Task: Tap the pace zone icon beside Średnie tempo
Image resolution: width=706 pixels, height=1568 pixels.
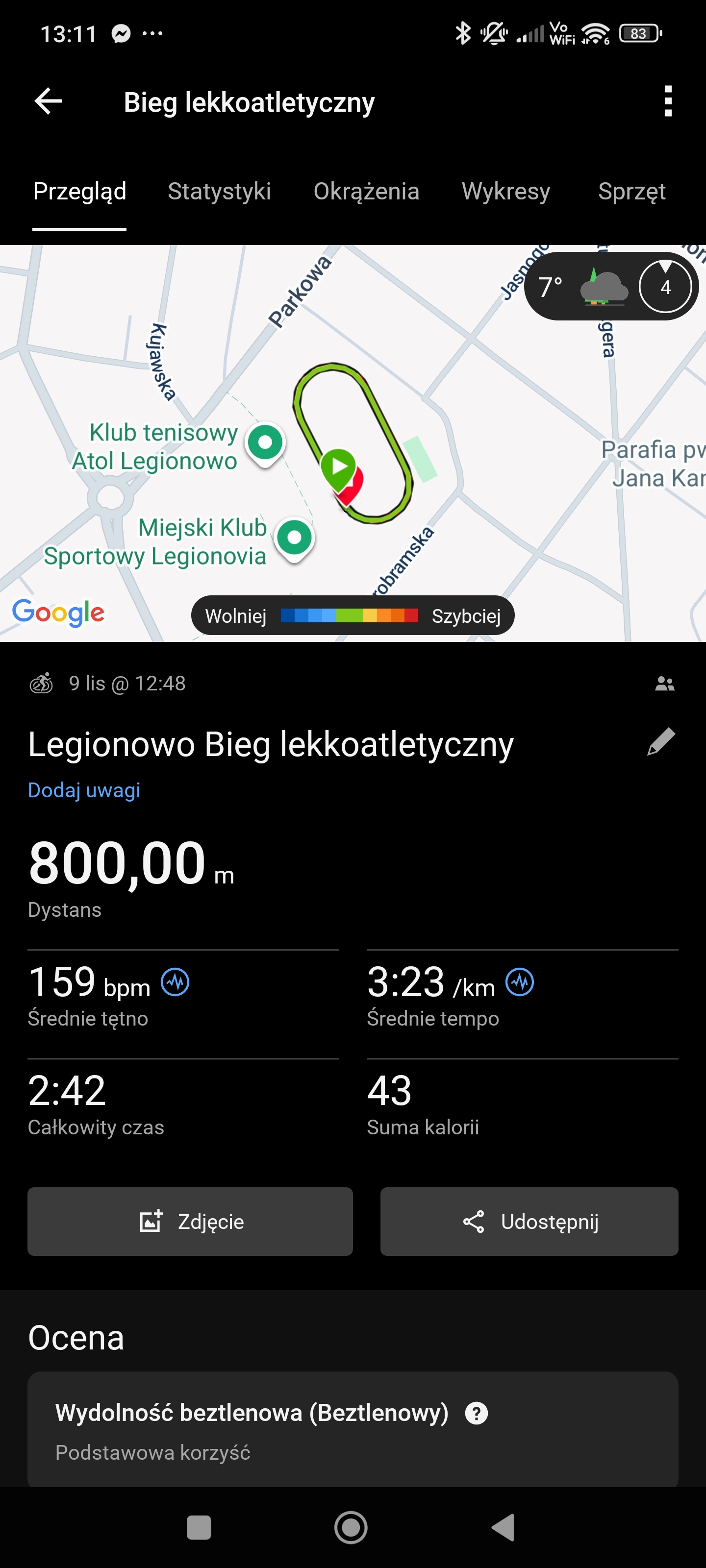Action: click(520, 982)
